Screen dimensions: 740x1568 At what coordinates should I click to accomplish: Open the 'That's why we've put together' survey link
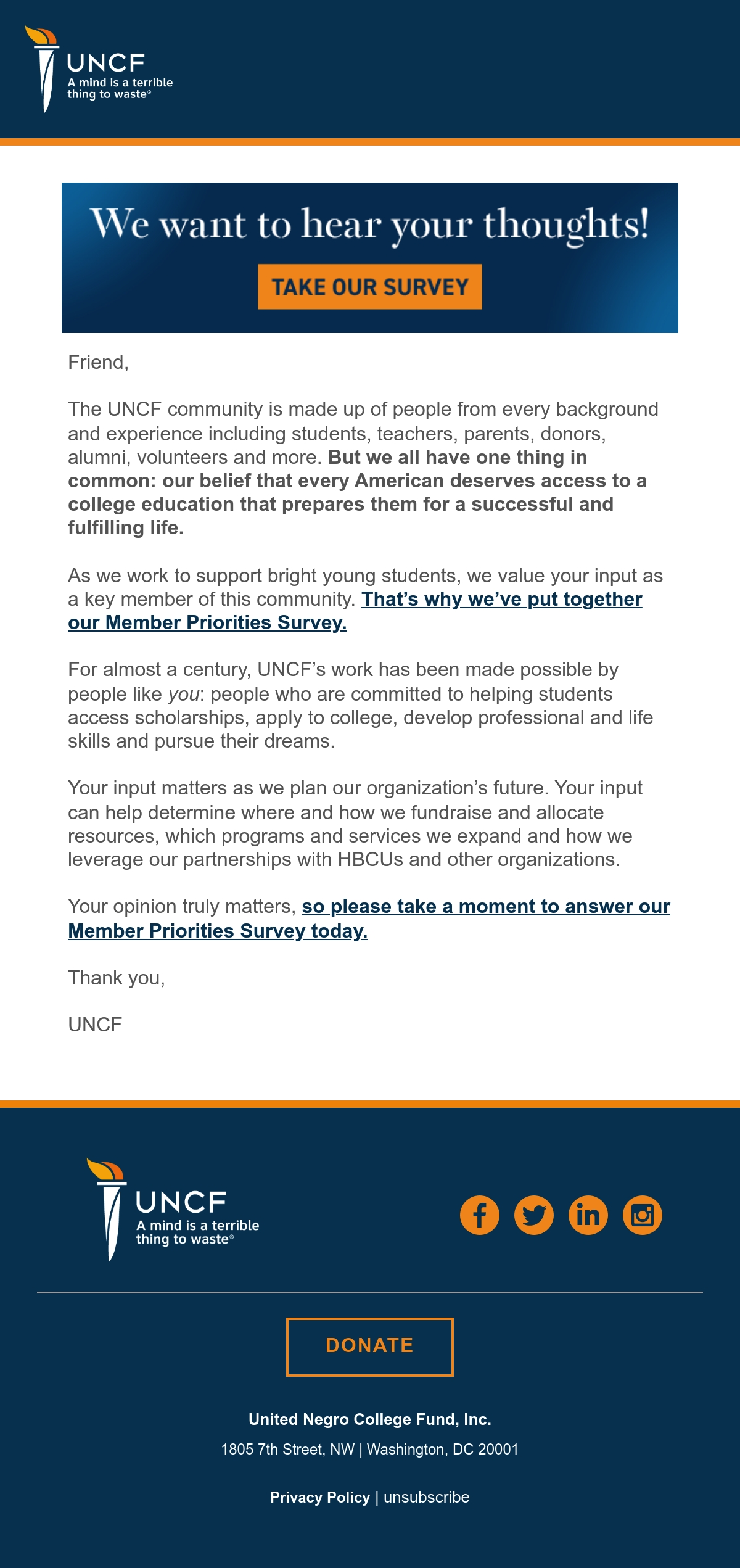[x=355, y=611]
